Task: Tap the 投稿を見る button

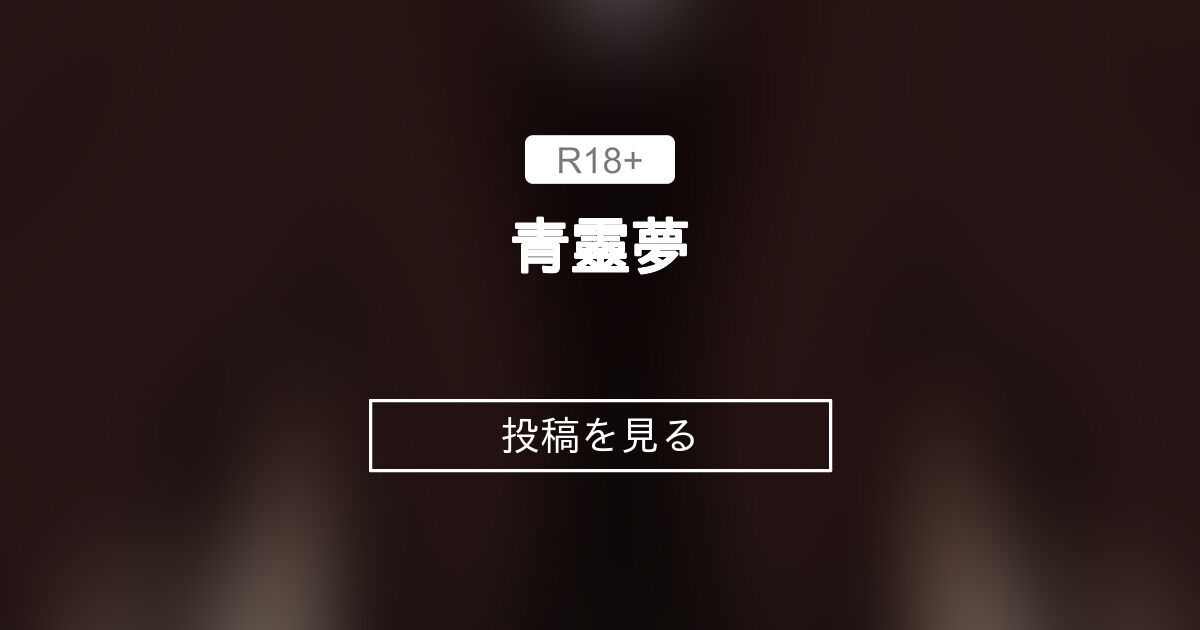Action: coord(600,435)
